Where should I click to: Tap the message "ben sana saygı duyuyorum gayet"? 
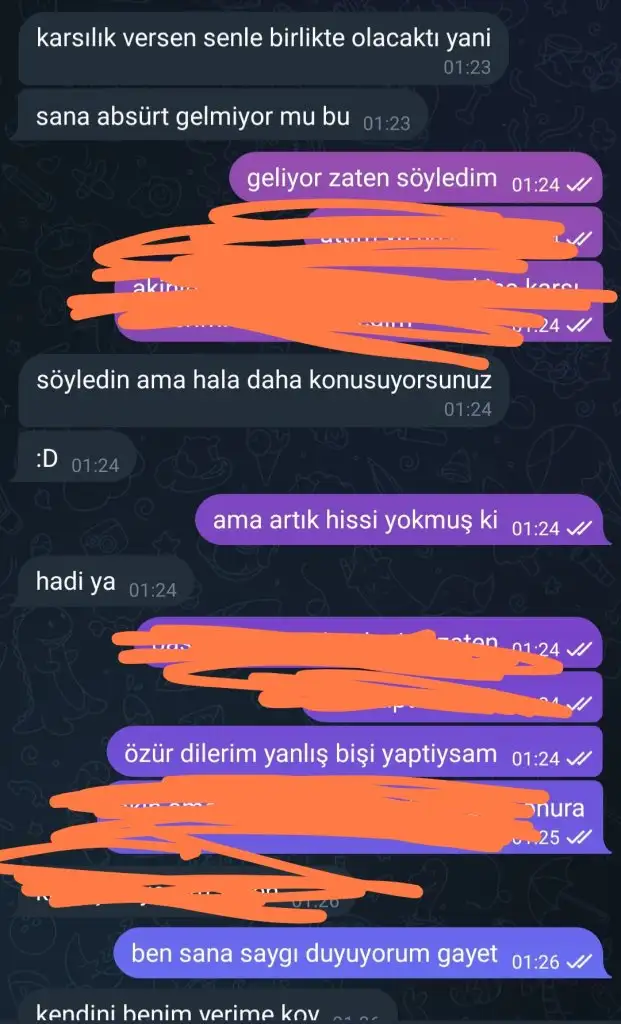tap(315, 955)
